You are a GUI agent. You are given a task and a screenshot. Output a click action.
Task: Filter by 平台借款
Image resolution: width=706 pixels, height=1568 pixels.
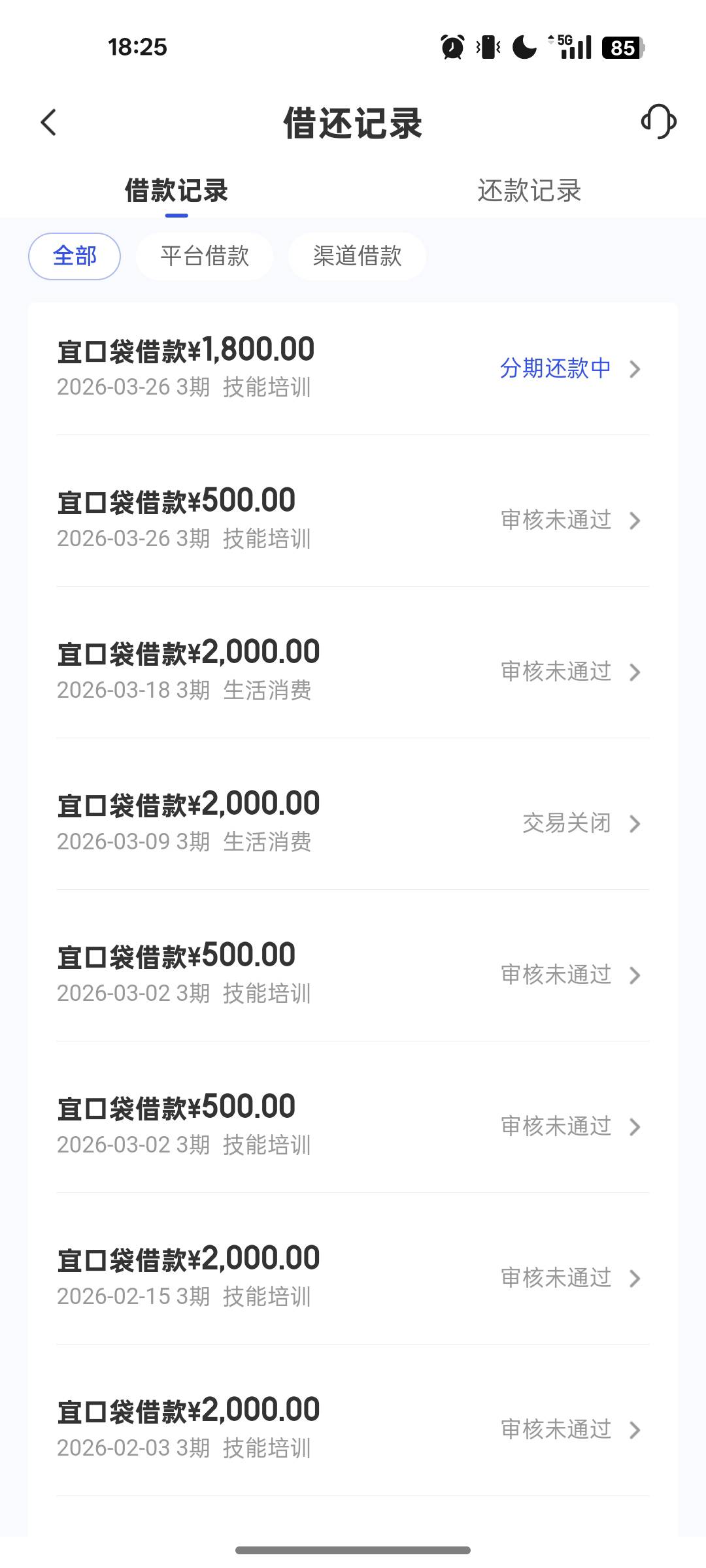(205, 256)
